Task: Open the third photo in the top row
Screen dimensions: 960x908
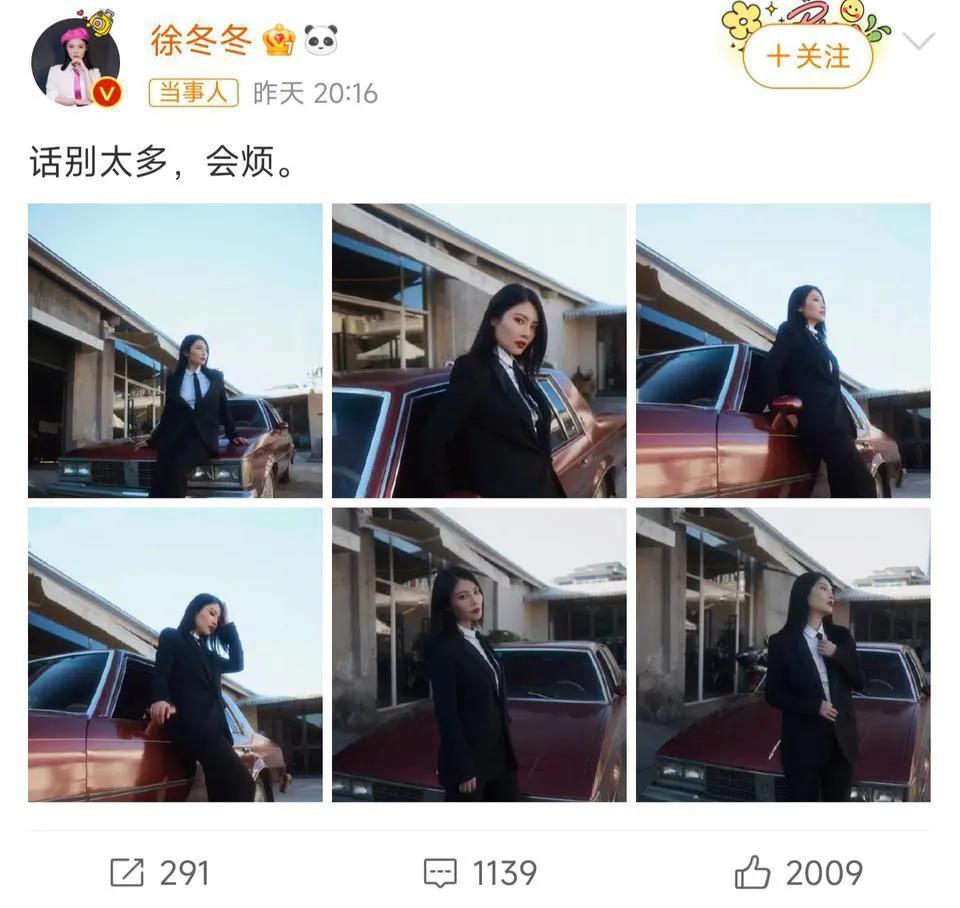Action: click(783, 351)
